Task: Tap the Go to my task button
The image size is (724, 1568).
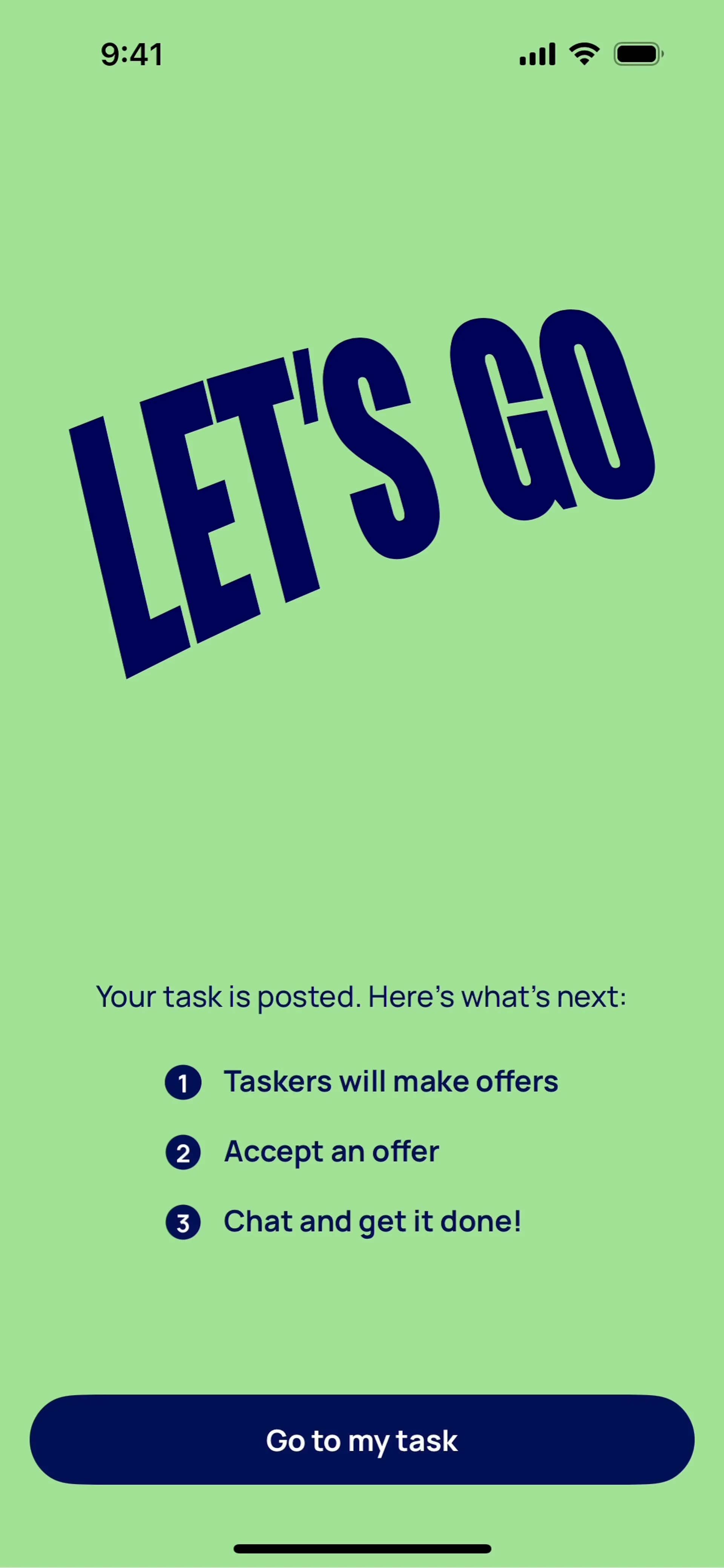Action: click(362, 1440)
